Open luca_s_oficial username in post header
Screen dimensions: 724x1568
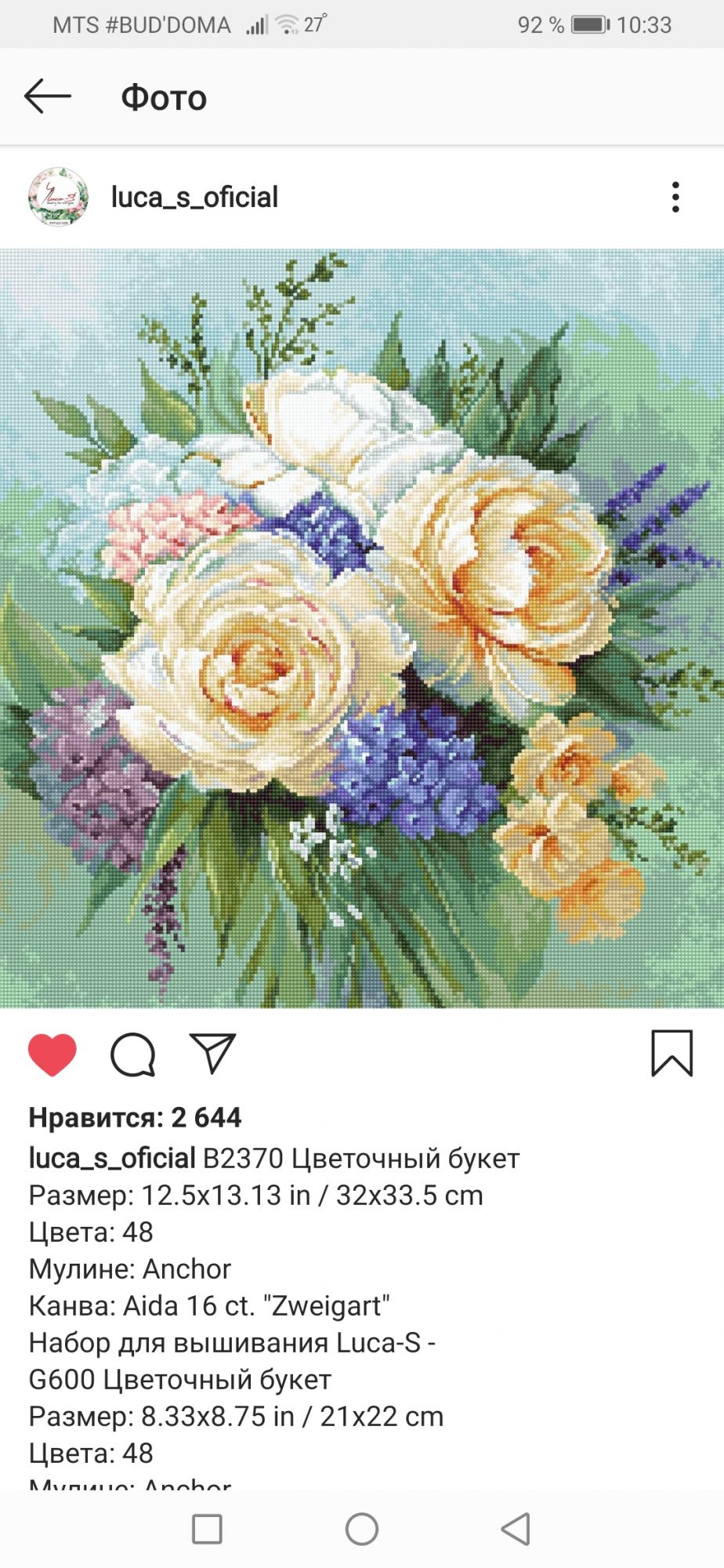coord(194,198)
